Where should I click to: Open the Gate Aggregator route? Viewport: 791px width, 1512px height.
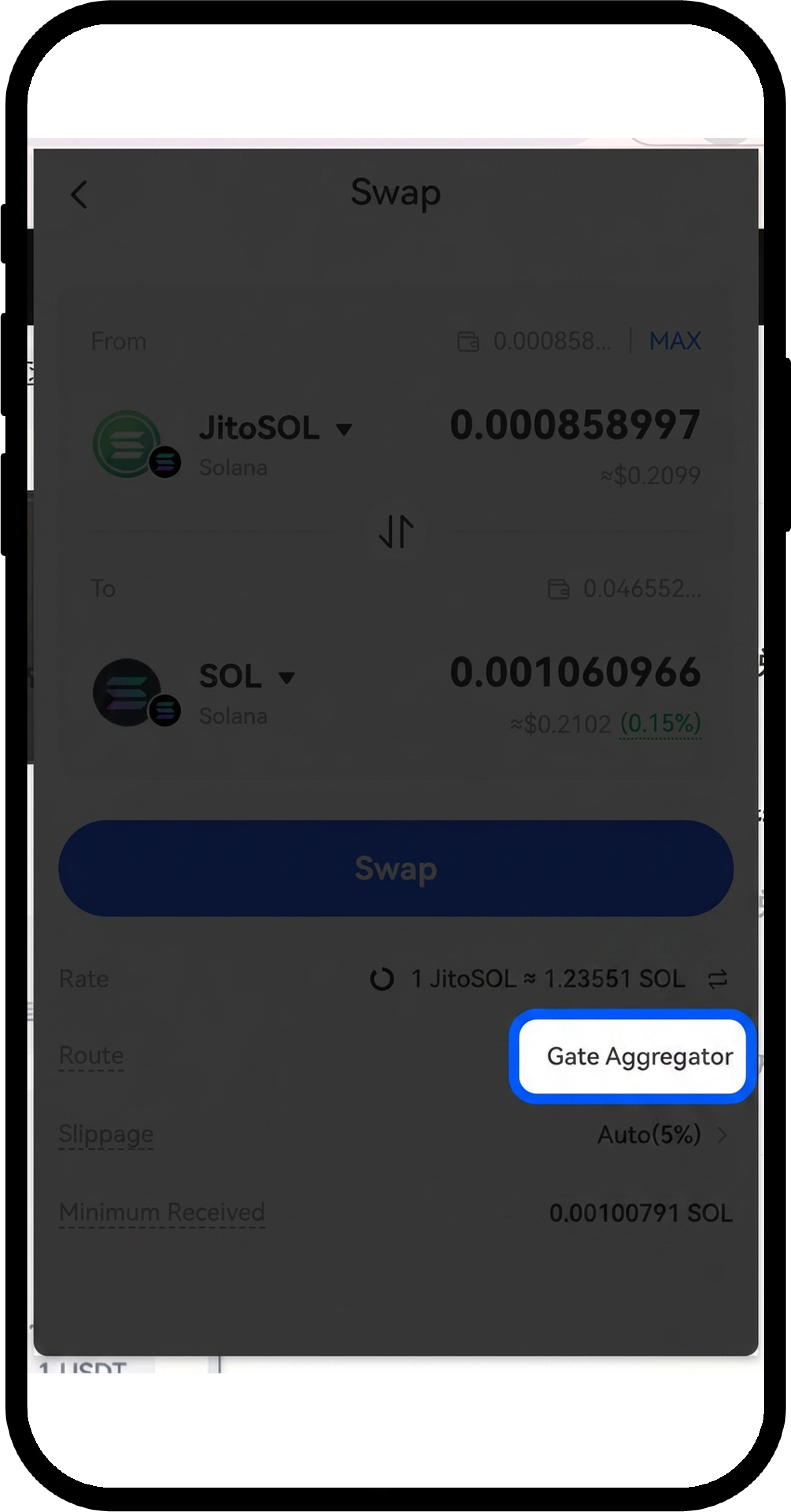[632, 1056]
